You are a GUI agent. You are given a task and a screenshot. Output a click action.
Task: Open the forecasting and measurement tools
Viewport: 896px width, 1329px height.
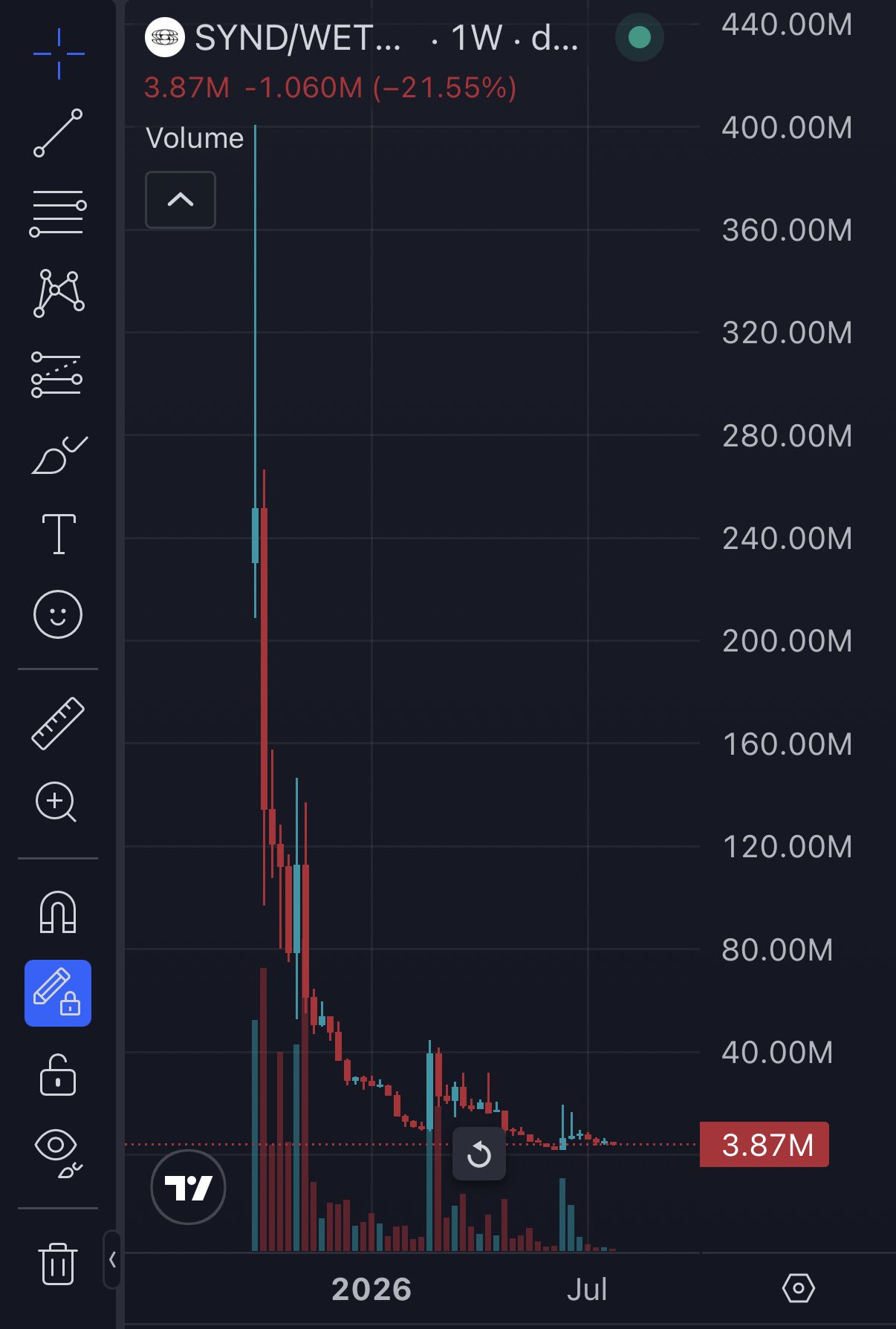[x=57, y=374]
